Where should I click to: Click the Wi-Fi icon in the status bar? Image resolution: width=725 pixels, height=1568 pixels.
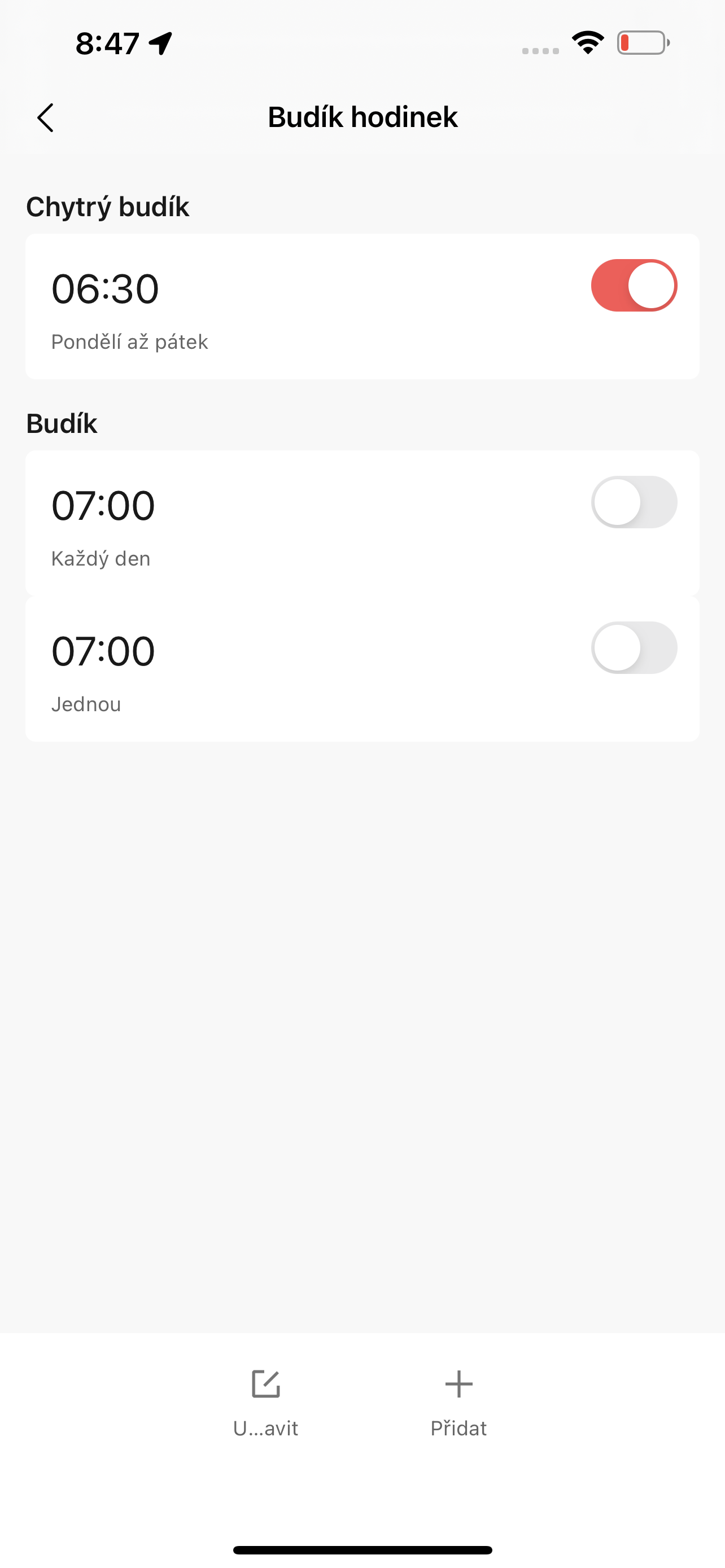click(x=586, y=42)
